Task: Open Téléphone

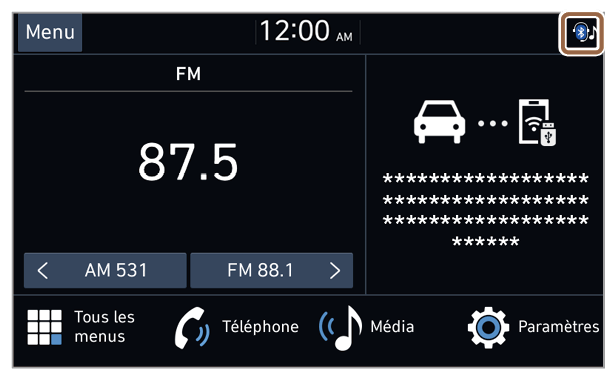Action: [x=237, y=327]
